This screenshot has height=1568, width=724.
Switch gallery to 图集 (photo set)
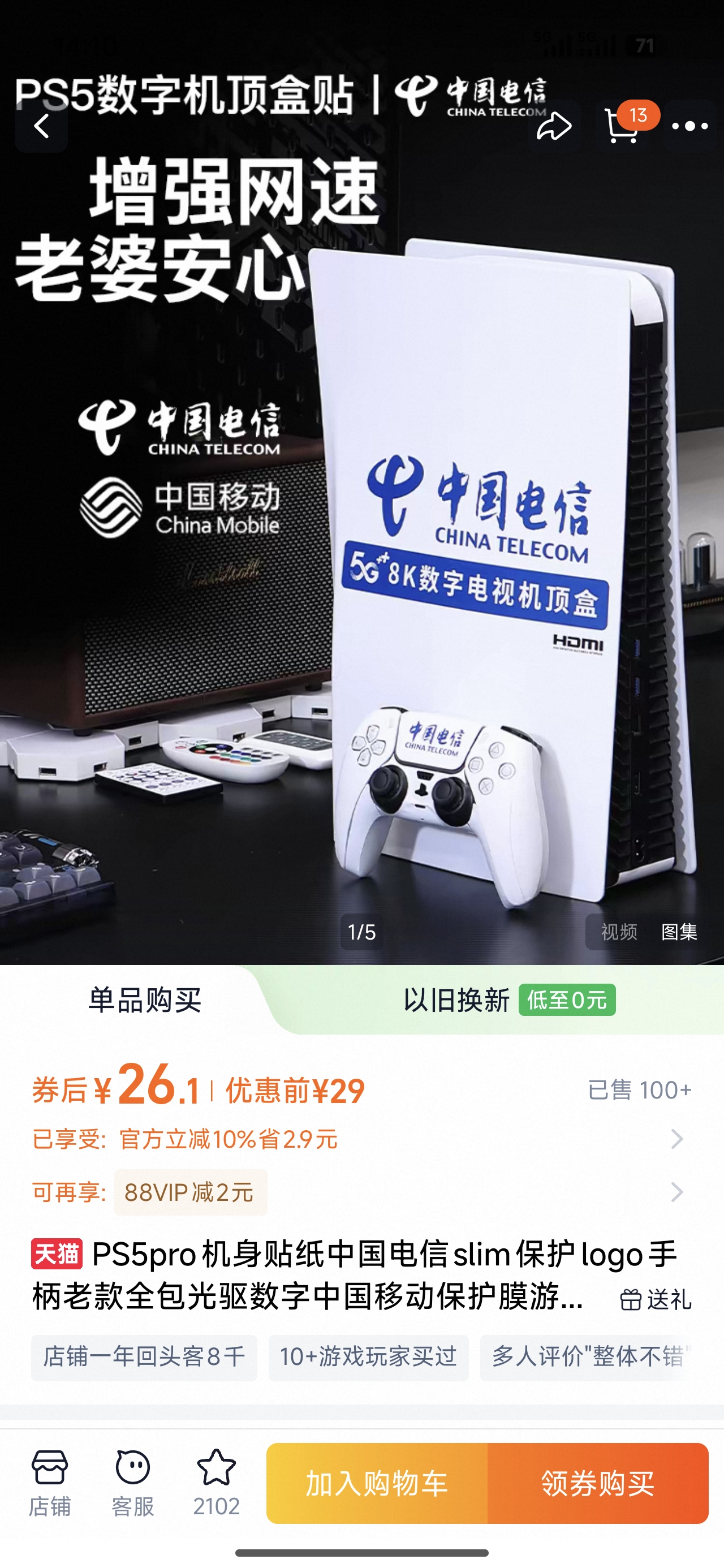(x=679, y=931)
